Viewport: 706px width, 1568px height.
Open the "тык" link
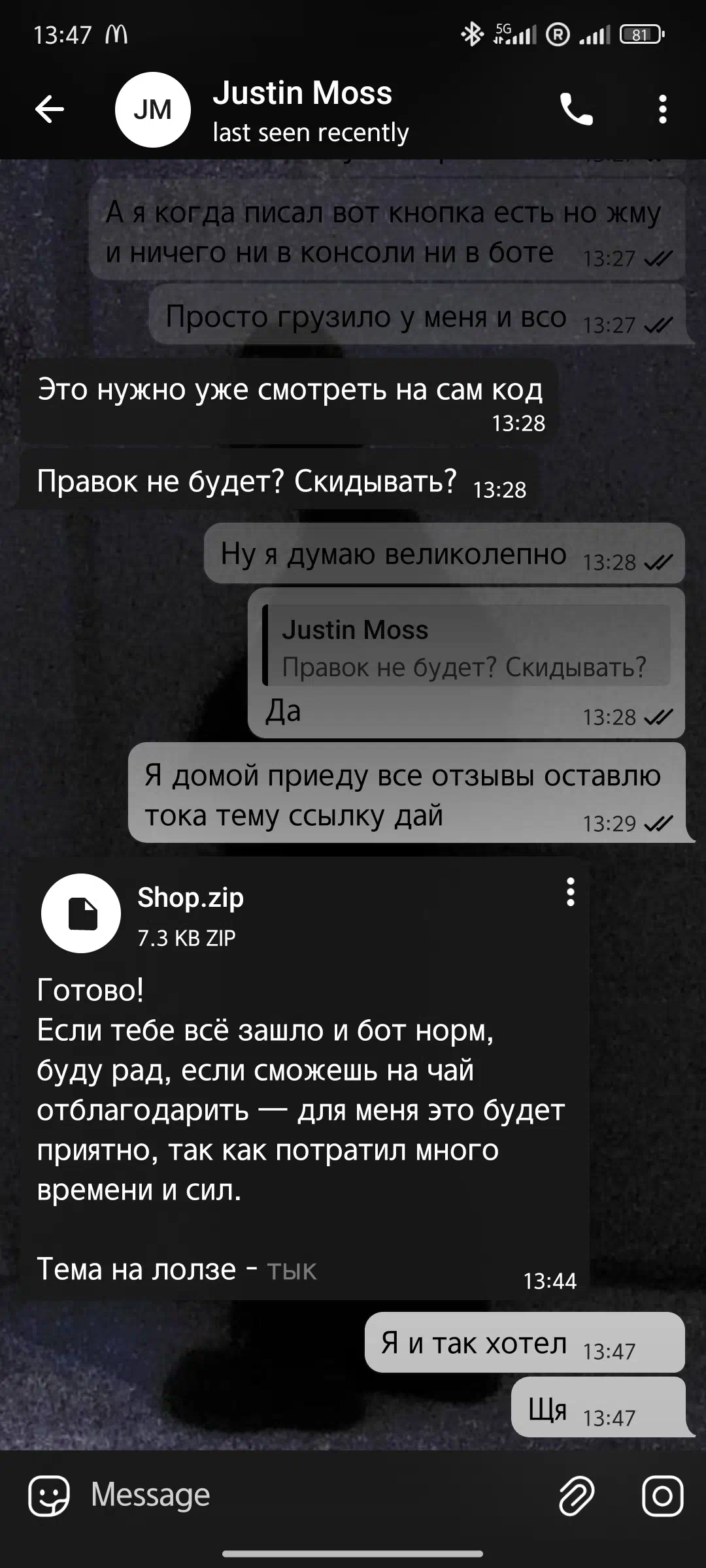292,1269
